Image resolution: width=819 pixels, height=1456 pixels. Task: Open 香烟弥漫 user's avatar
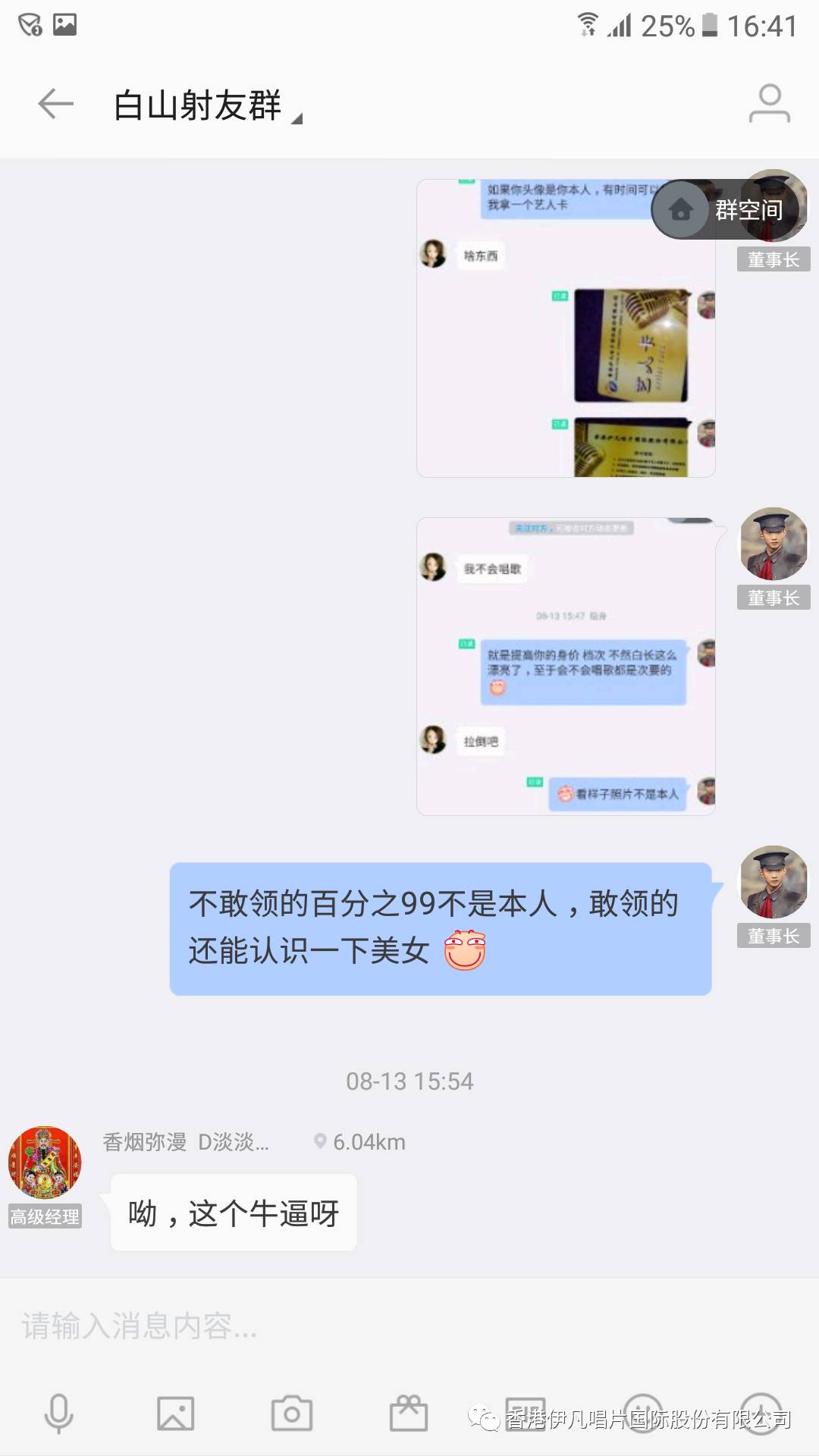pyautogui.click(x=45, y=1163)
